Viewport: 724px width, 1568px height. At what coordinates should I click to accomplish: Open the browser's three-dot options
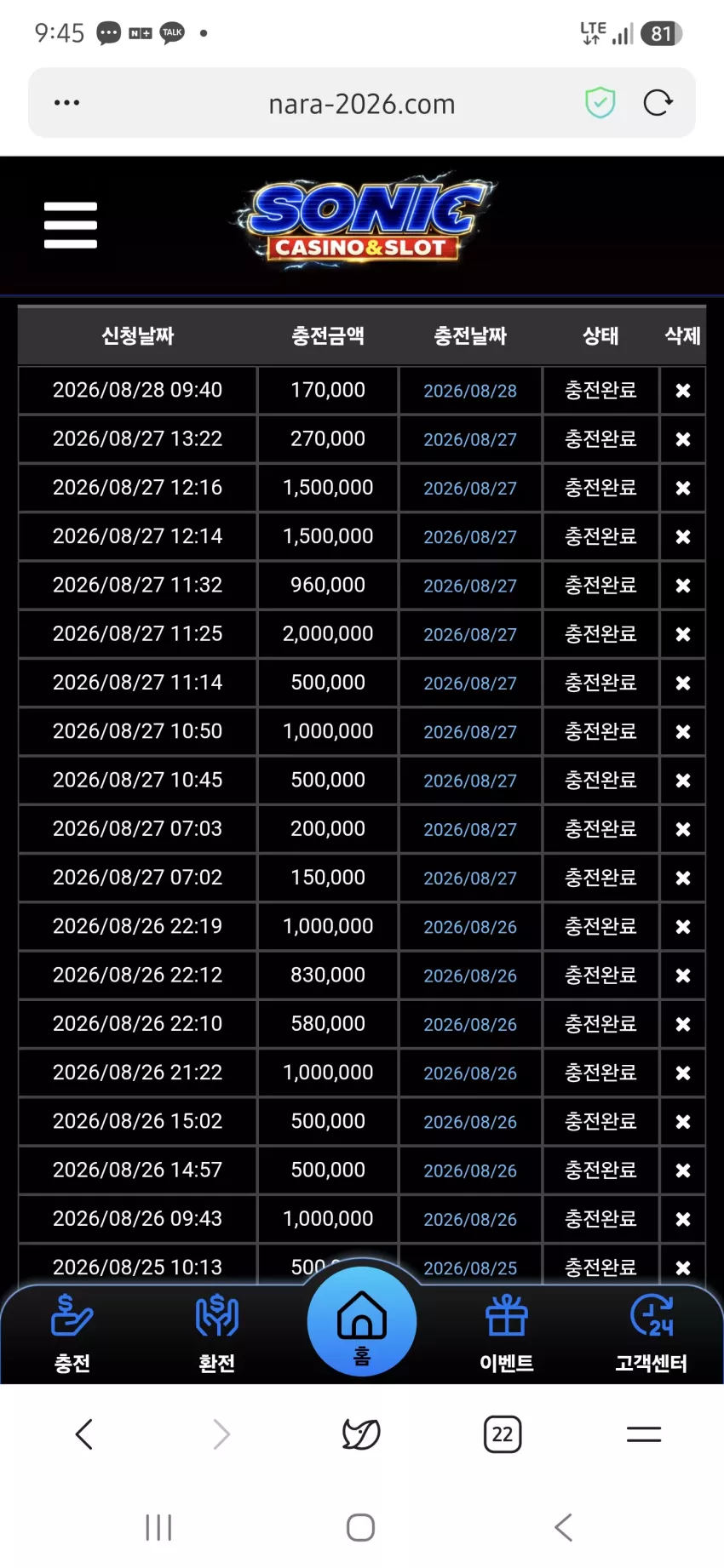point(66,103)
